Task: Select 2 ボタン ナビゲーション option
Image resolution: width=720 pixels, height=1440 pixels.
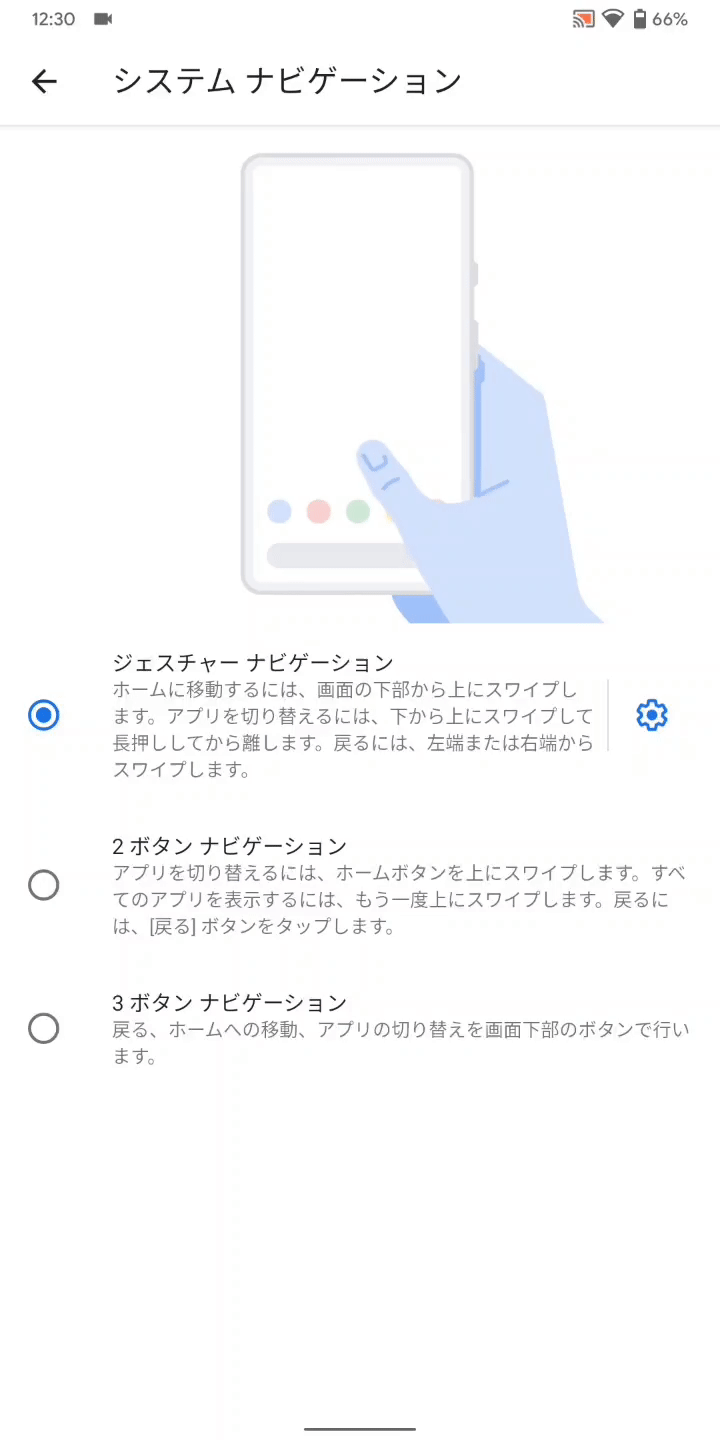Action: click(x=44, y=885)
